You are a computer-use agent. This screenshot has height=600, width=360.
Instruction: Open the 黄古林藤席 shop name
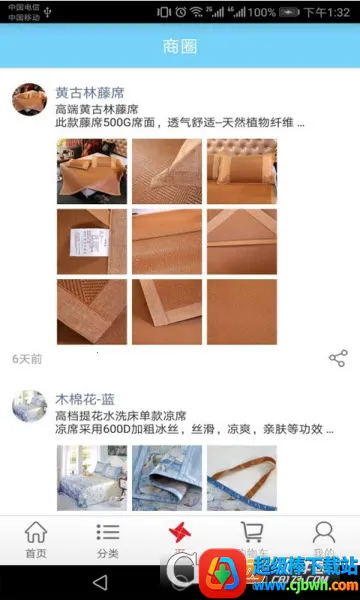pyautogui.click(x=90, y=93)
